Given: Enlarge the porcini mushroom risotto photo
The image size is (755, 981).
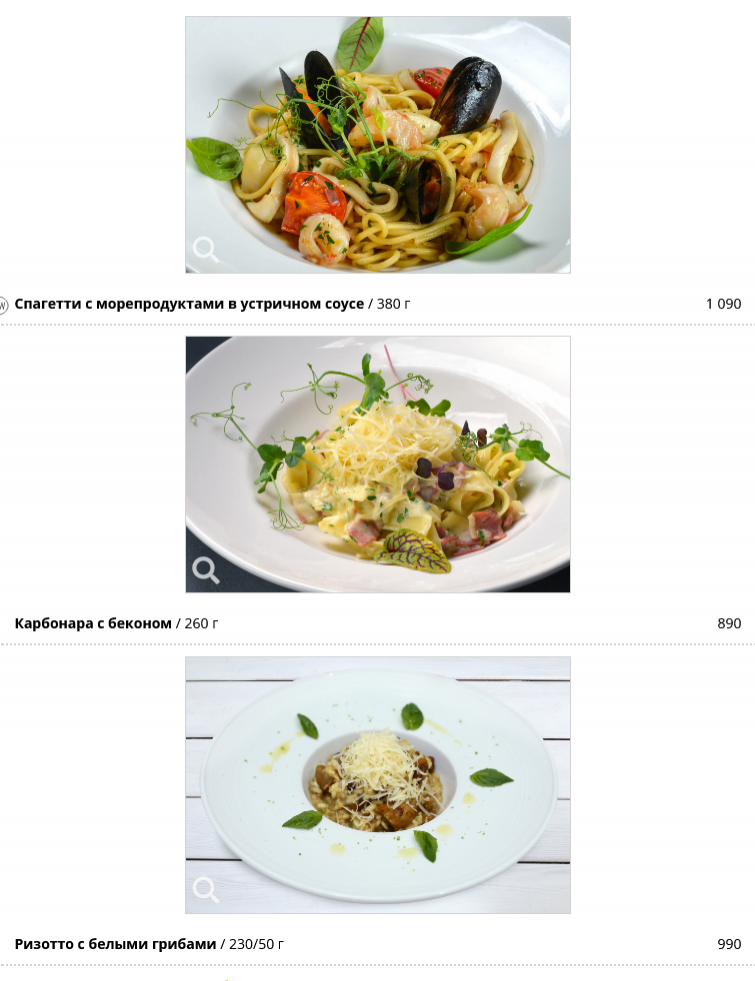Looking at the screenshot, I should coord(206,890).
